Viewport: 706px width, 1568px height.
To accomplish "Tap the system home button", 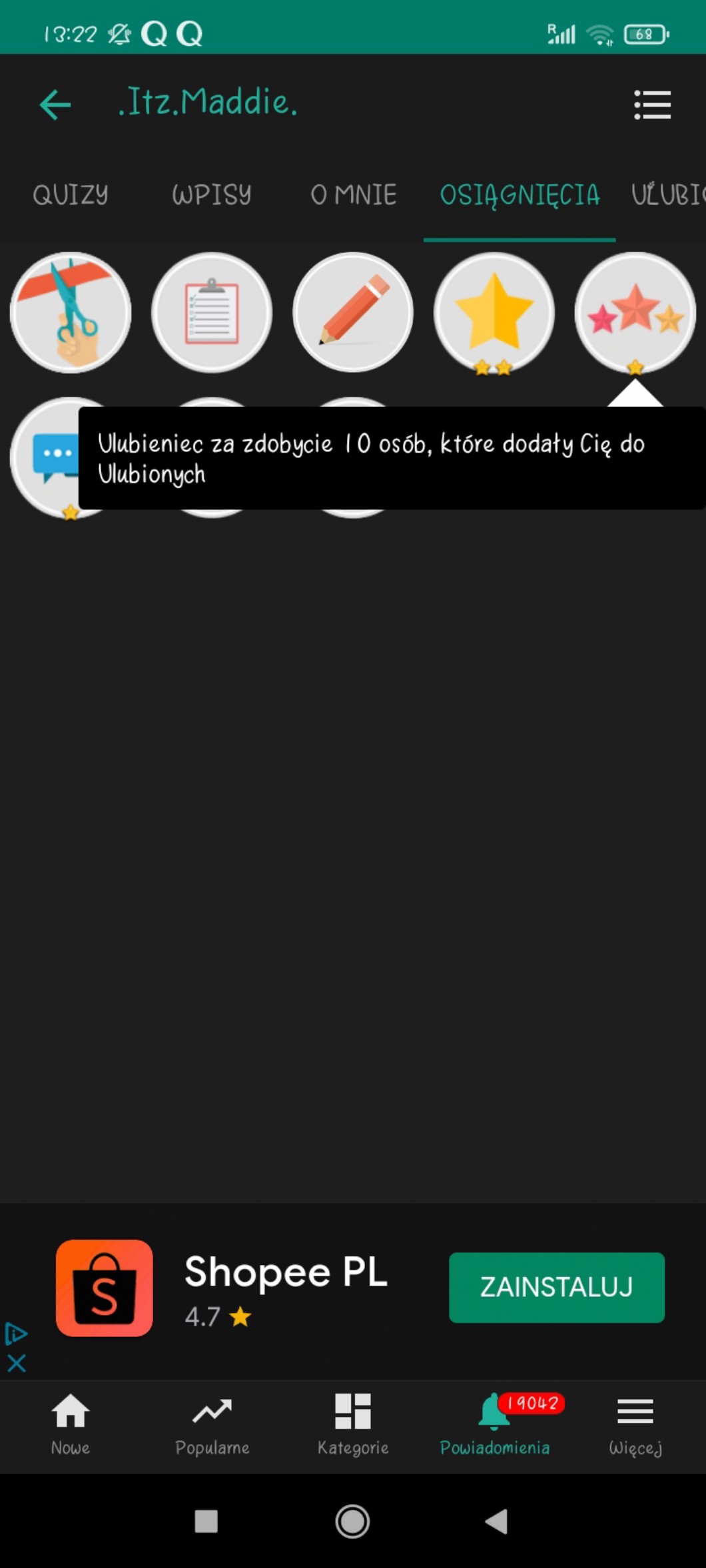I will point(352,1521).
